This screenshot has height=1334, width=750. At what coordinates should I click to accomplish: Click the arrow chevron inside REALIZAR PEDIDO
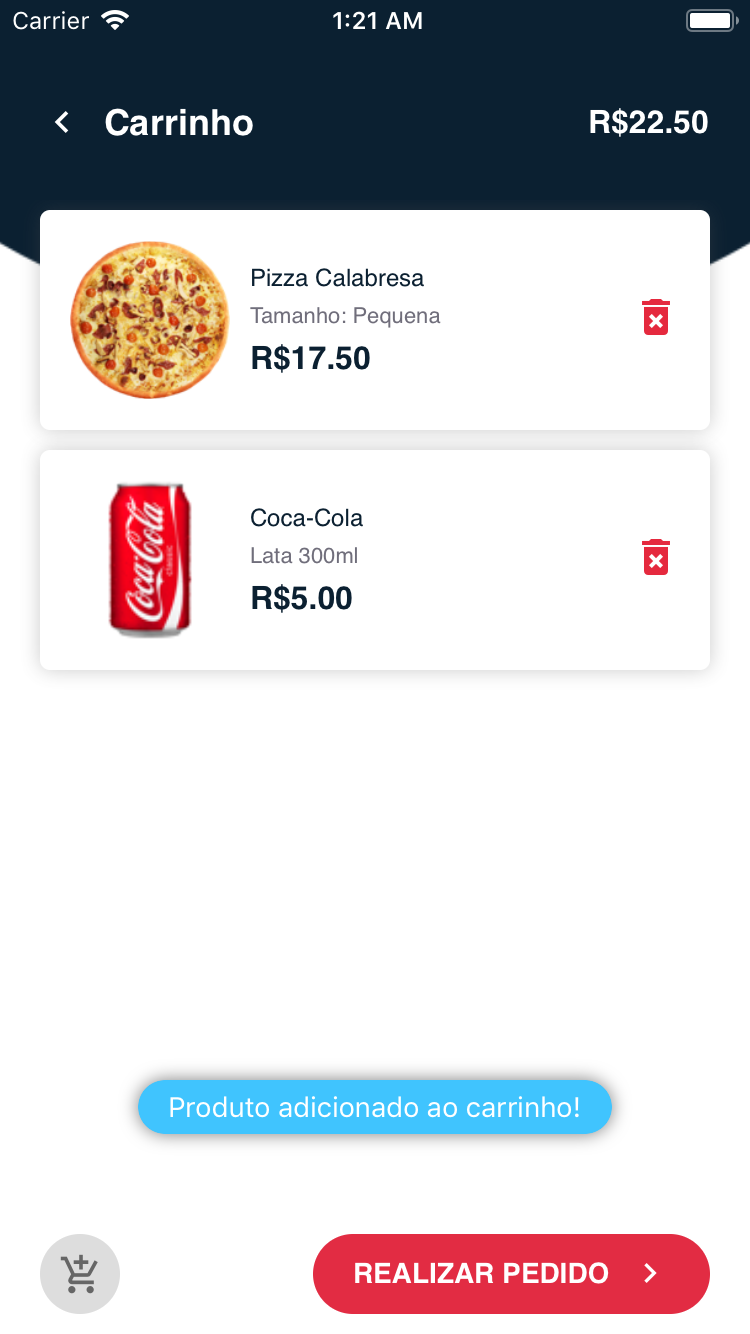(x=650, y=1273)
